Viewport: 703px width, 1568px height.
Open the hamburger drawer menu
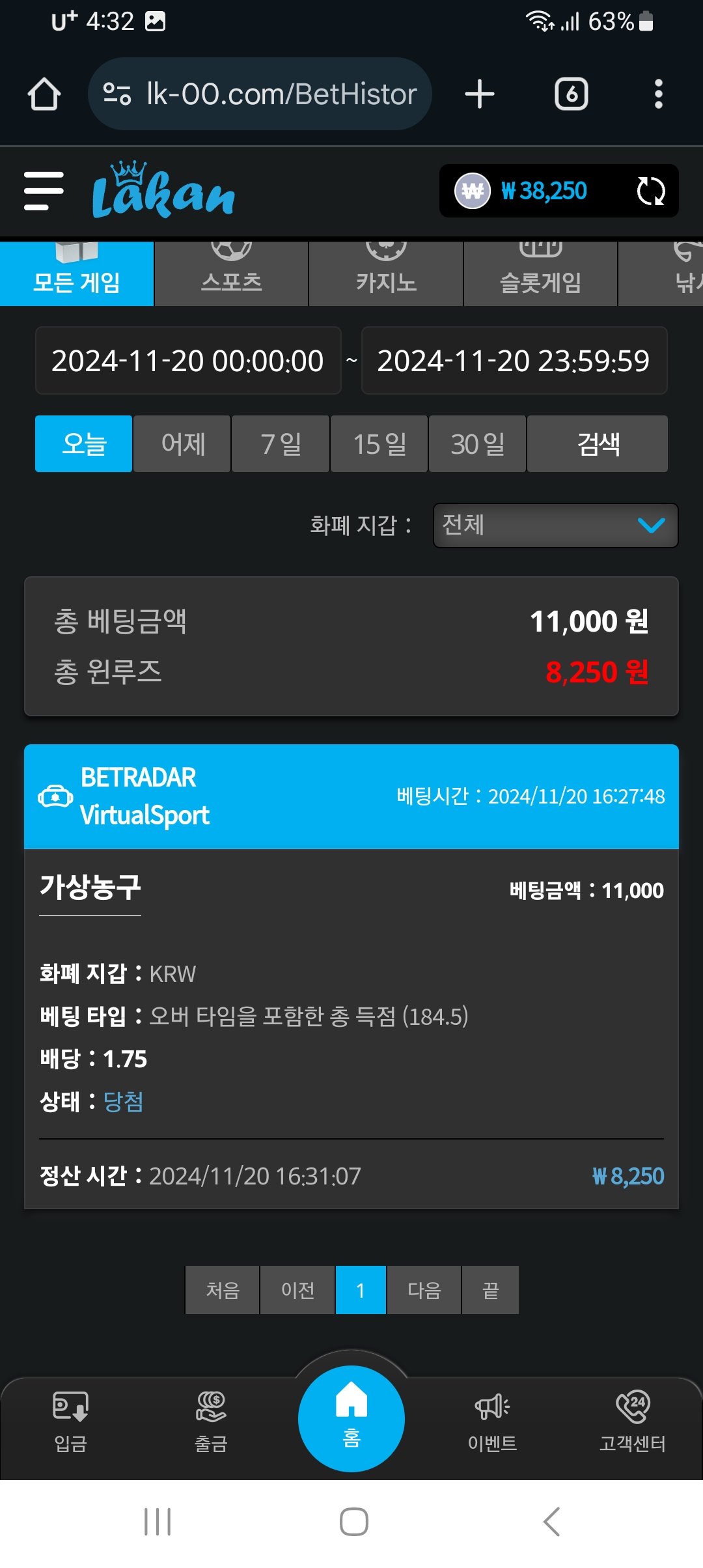coord(44,191)
